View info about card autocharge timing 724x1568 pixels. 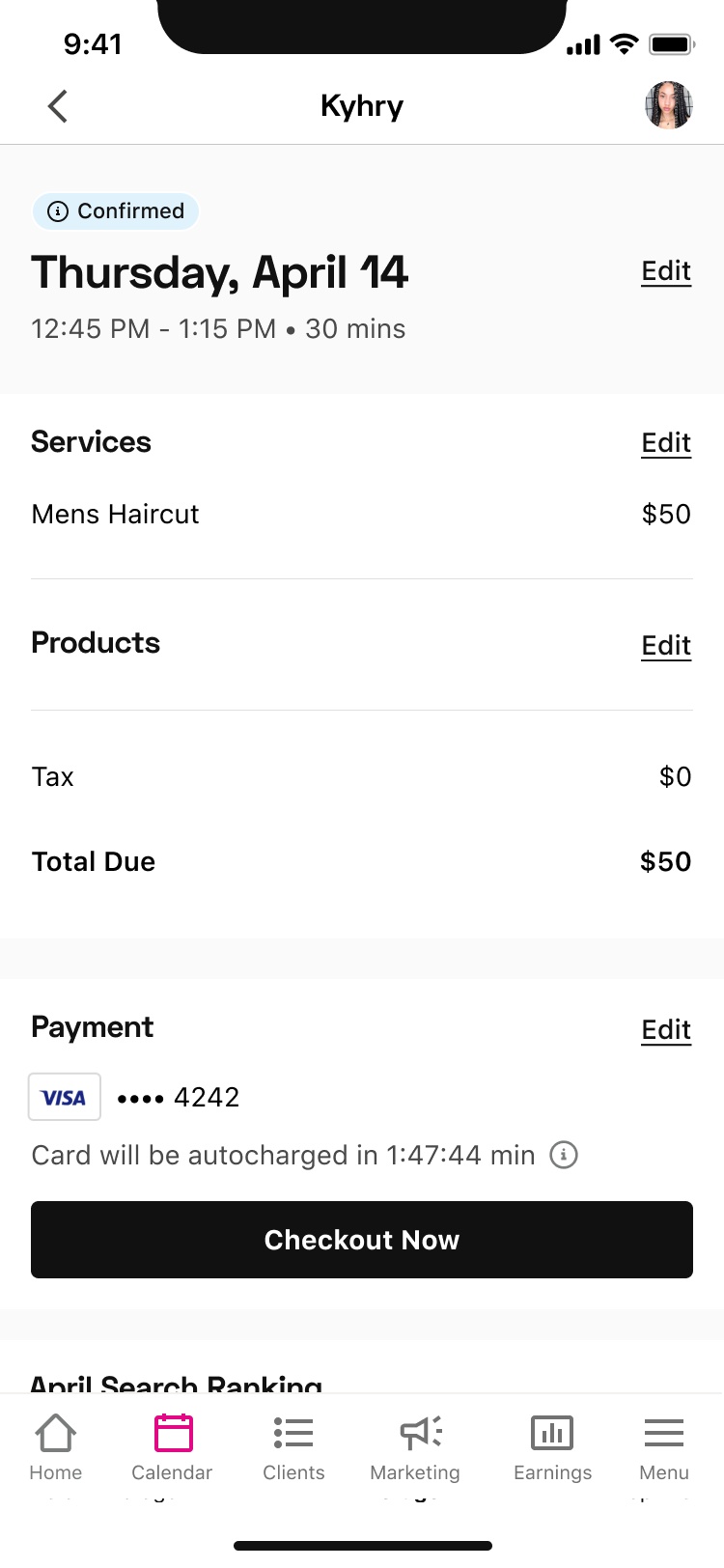click(x=564, y=1155)
